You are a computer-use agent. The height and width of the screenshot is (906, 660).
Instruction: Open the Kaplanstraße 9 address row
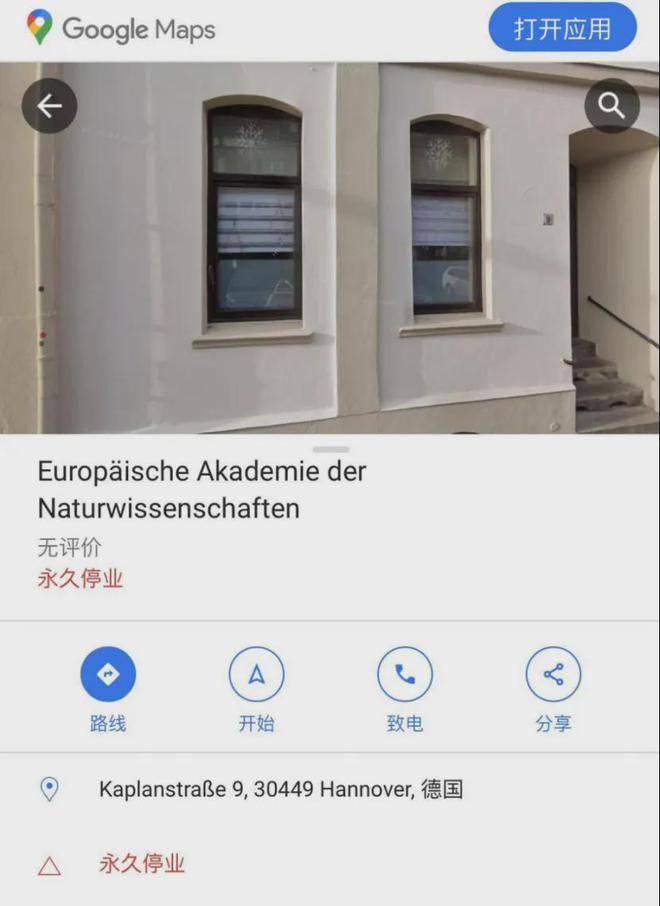tap(280, 790)
